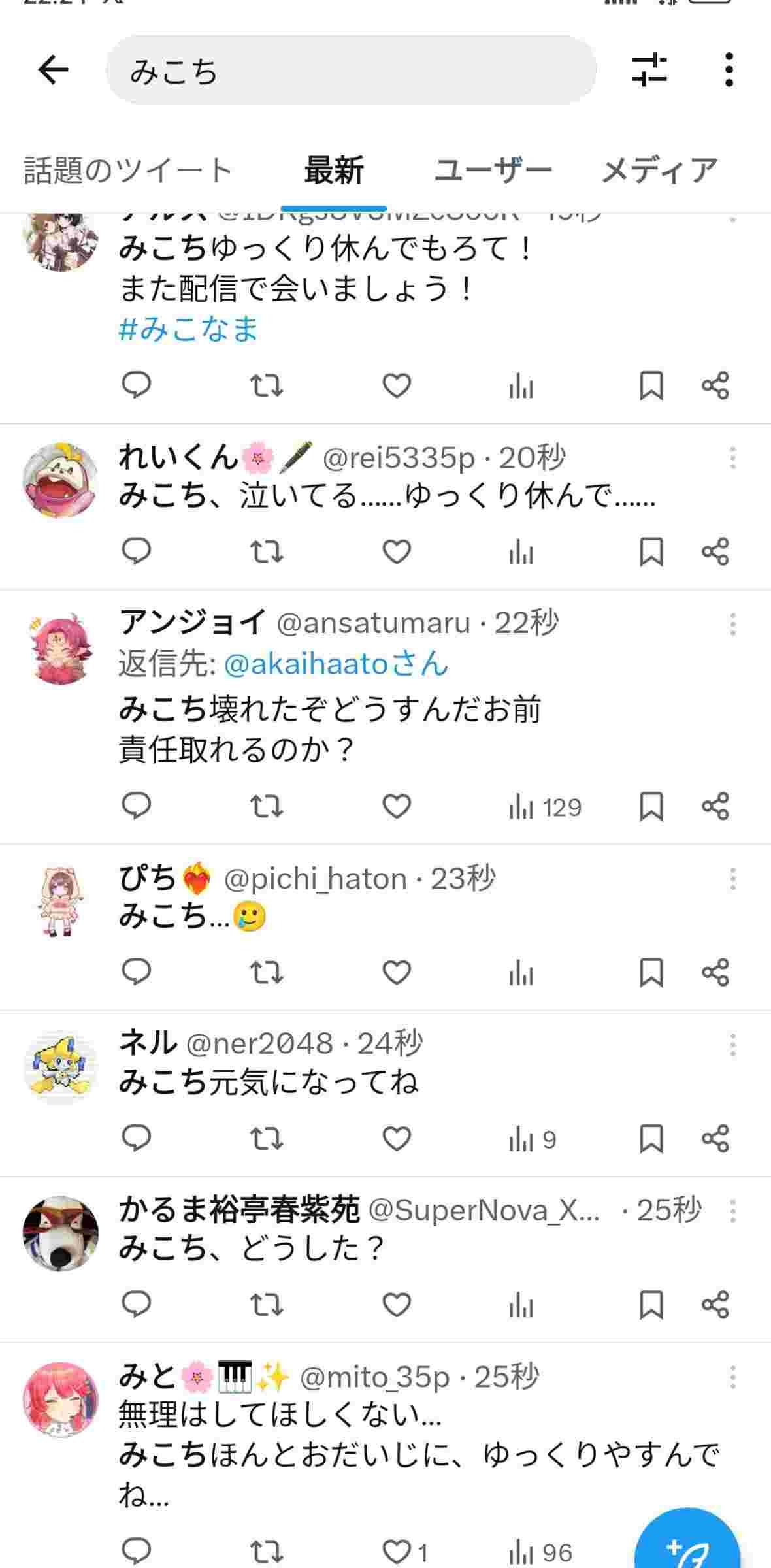This screenshot has height=1568, width=771.
Task: Open the #みこなま hashtag link
Action: [x=189, y=329]
